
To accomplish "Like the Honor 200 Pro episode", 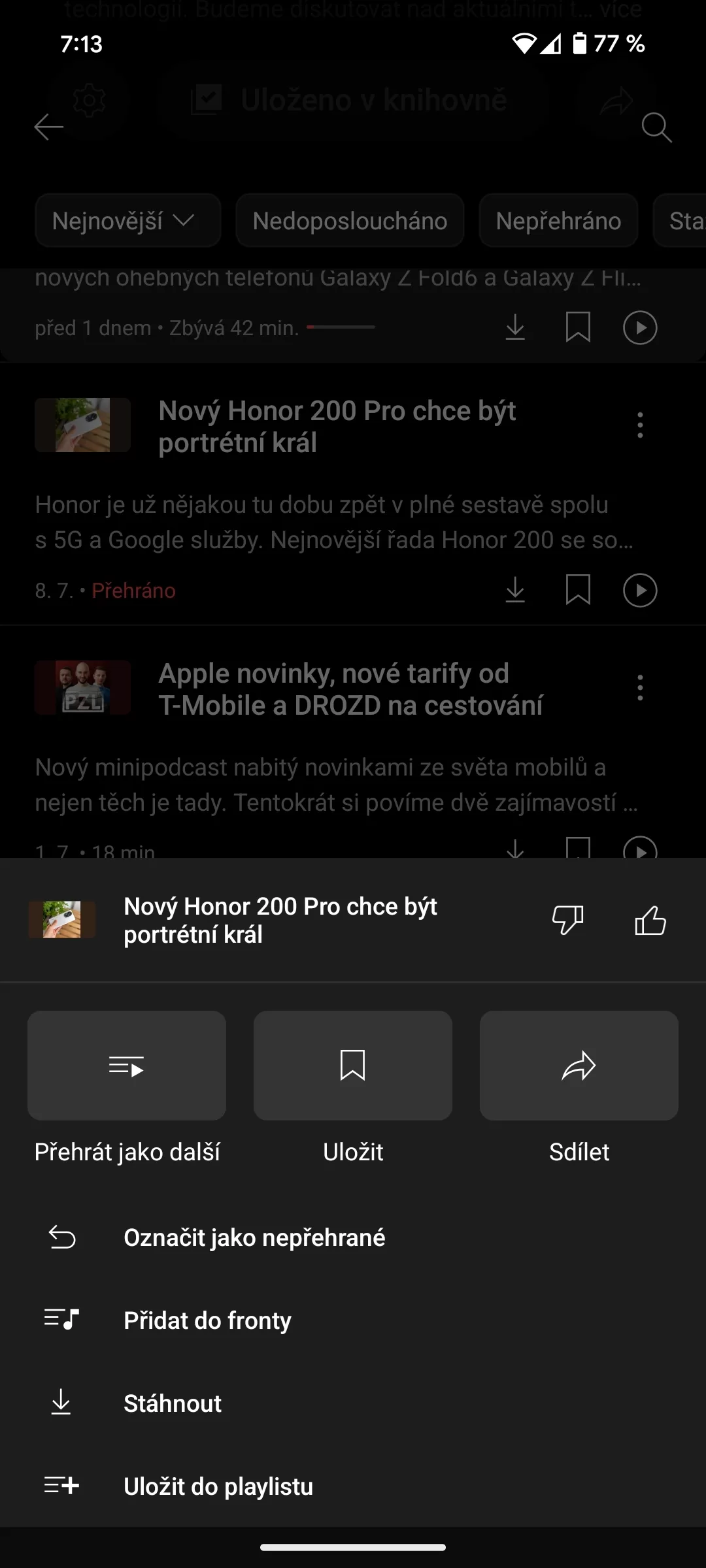I will [x=650, y=920].
